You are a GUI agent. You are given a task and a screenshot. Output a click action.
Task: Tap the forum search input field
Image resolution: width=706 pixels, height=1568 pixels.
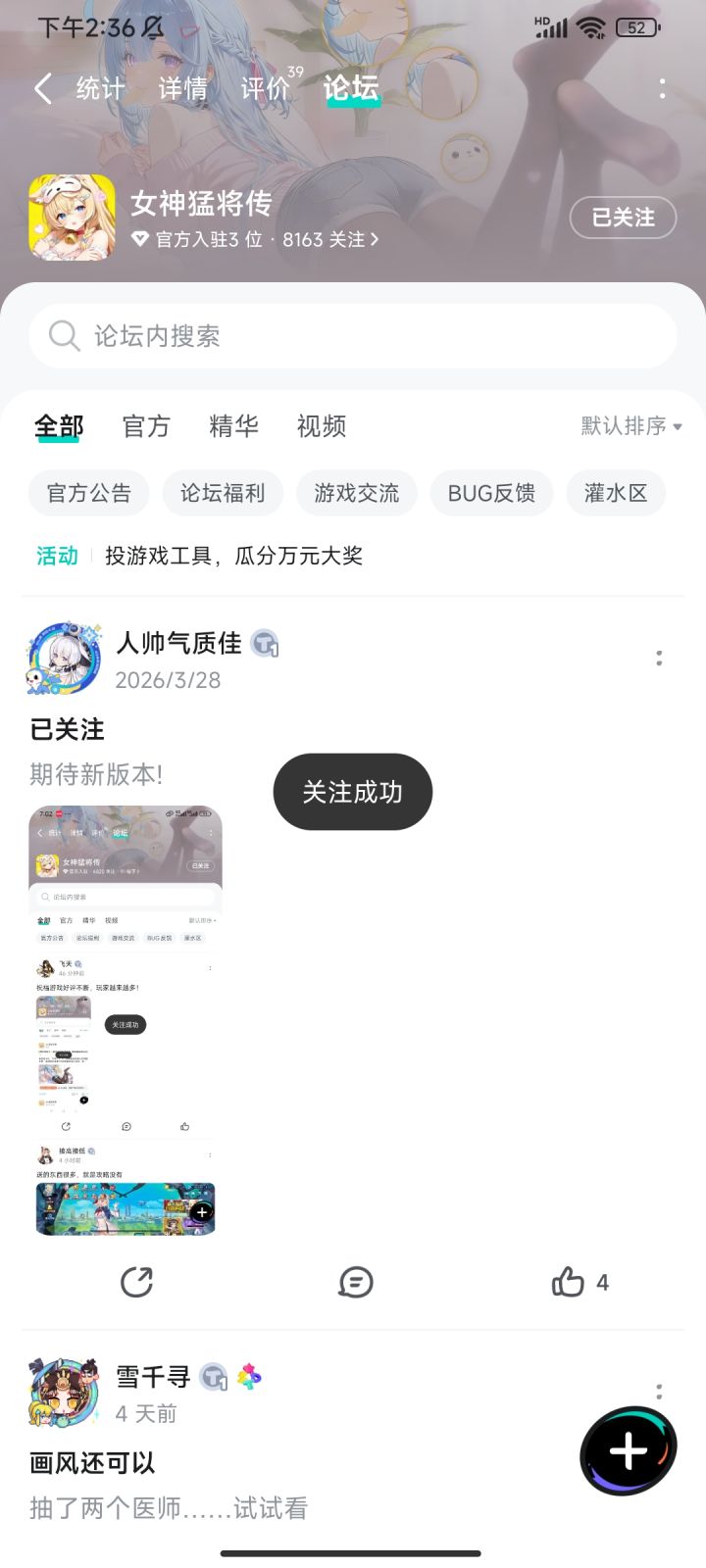tap(353, 335)
